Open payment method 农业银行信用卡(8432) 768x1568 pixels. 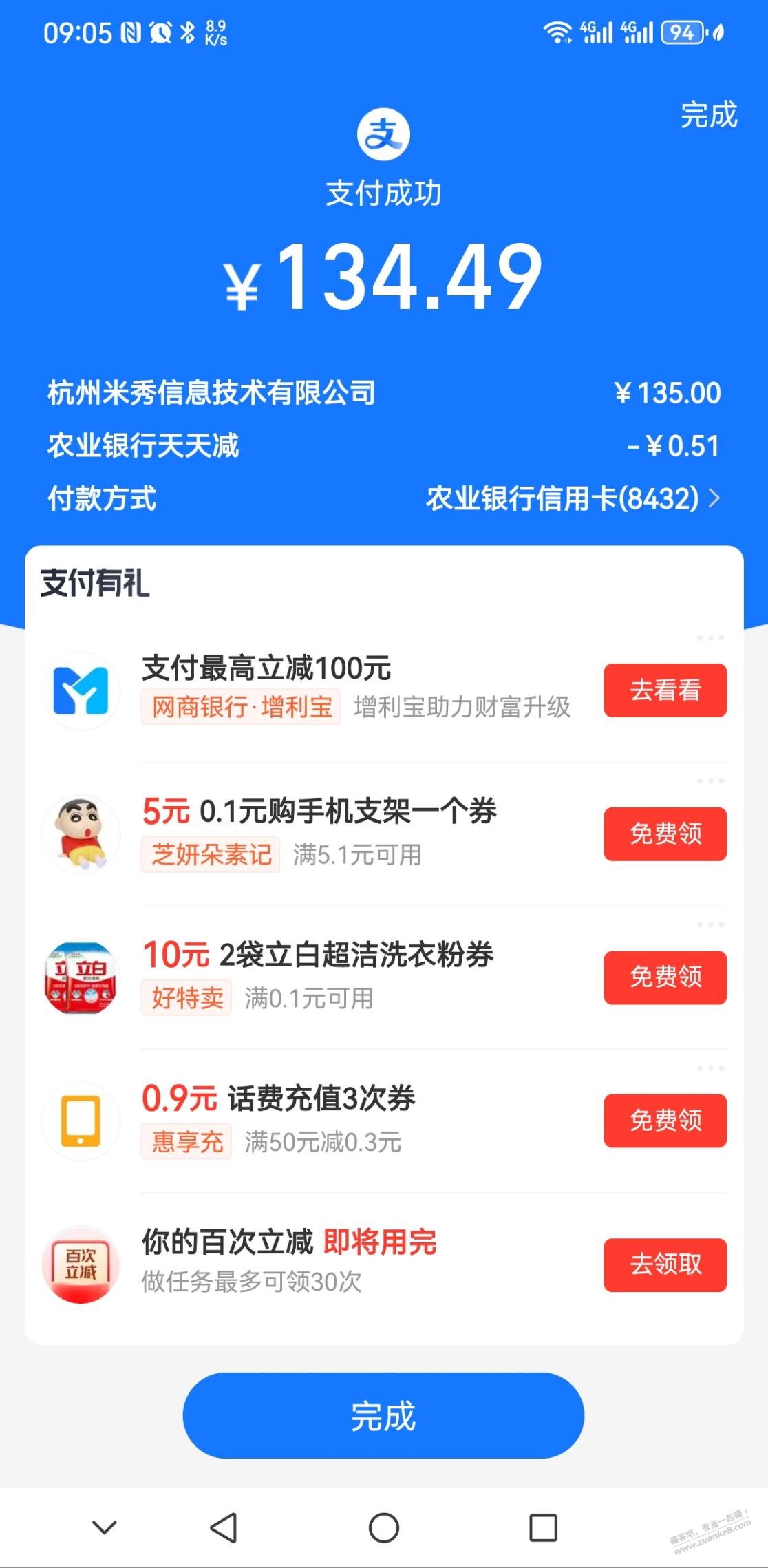click(573, 498)
